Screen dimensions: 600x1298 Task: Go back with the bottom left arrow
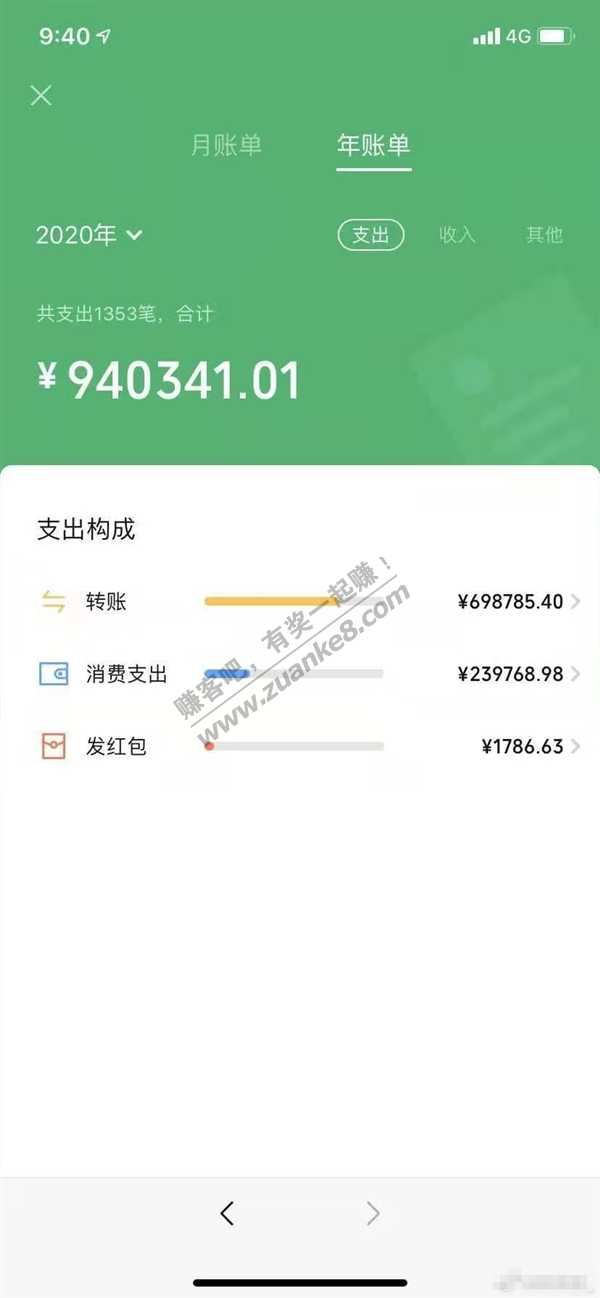[x=227, y=1213]
